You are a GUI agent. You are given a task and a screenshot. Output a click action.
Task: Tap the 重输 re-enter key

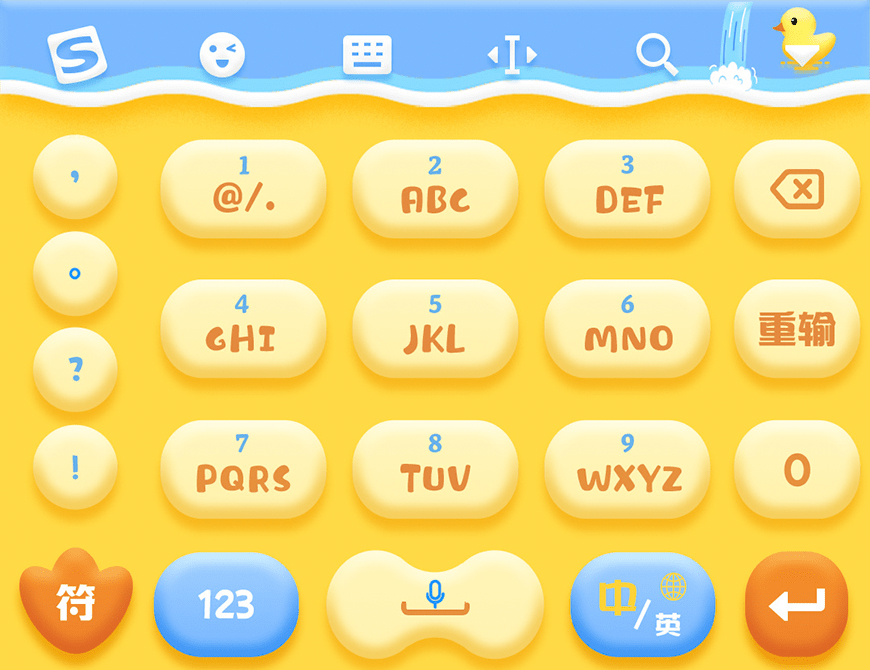[796, 328]
